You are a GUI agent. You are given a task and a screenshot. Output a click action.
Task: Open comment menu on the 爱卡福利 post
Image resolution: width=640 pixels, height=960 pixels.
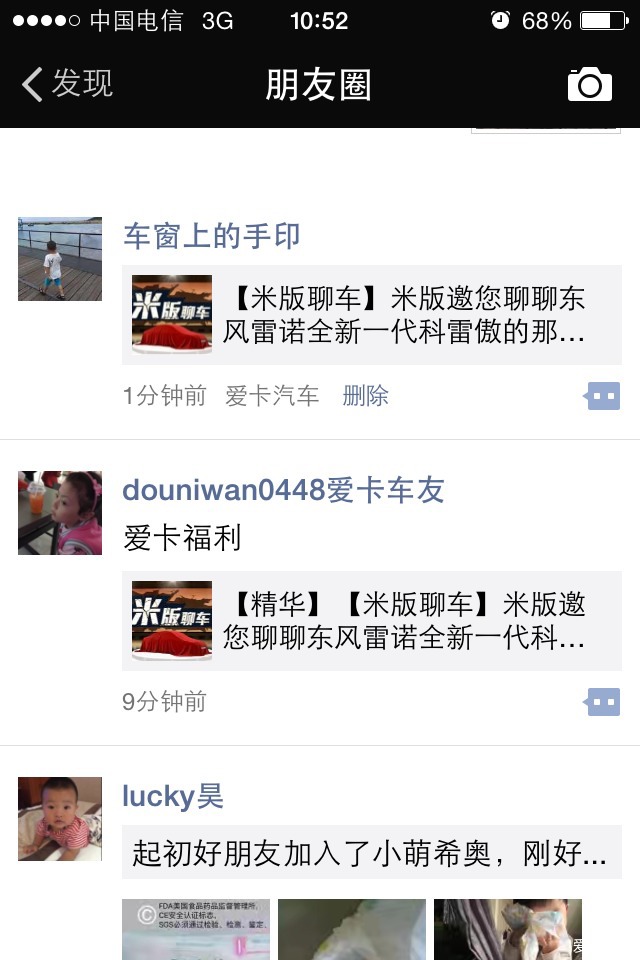602,702
